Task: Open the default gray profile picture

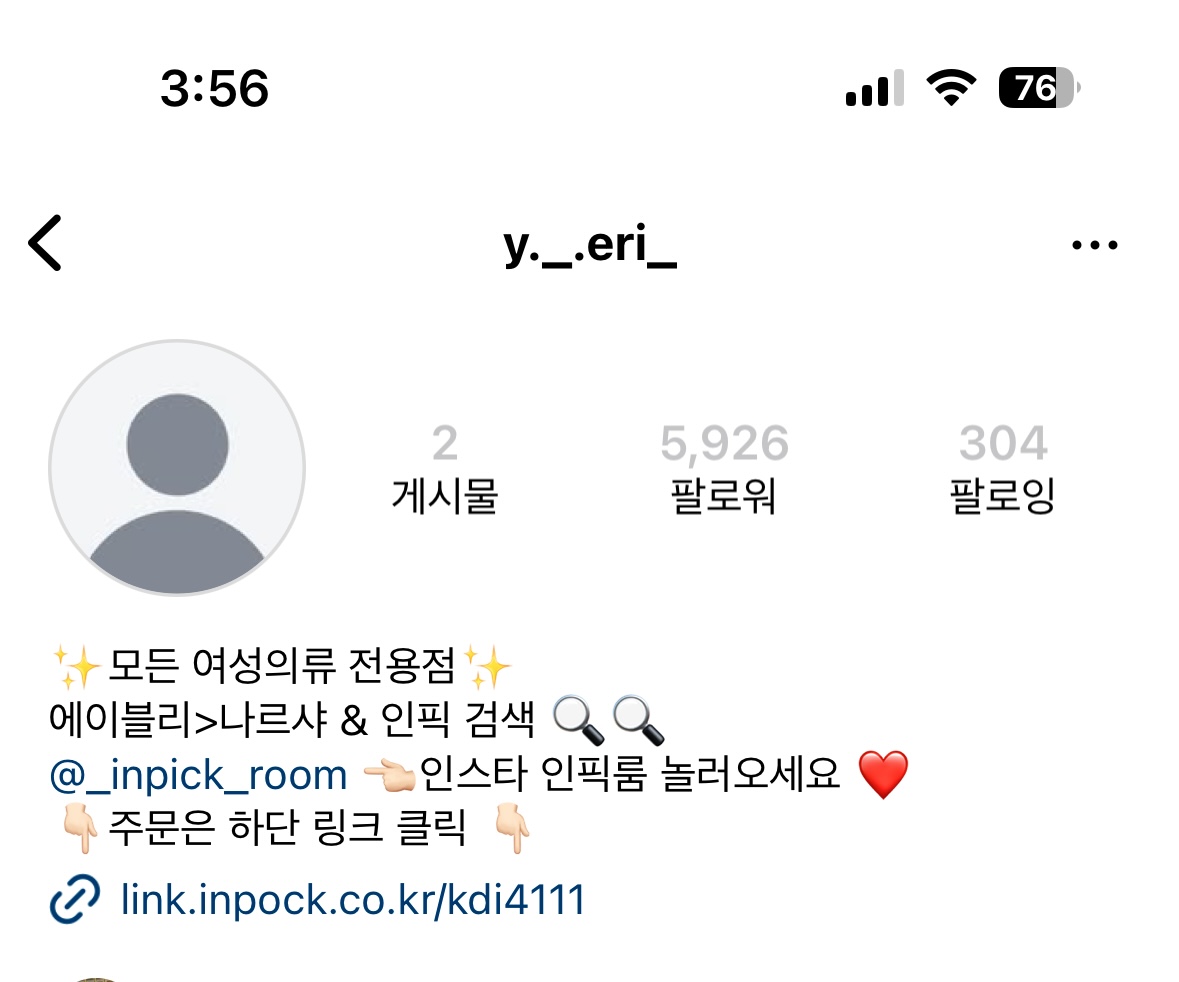Action: 177,467
